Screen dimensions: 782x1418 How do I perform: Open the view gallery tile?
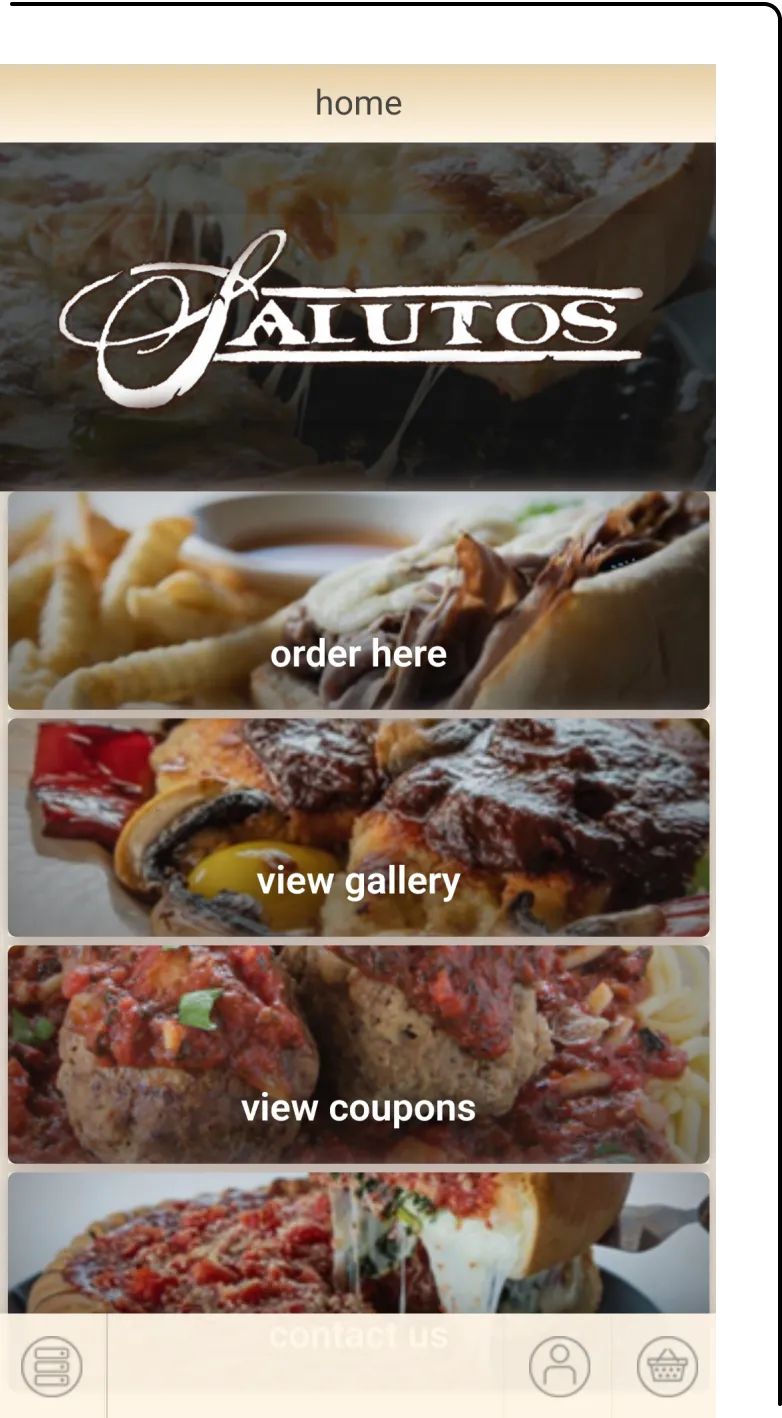[x=358, y=827]
